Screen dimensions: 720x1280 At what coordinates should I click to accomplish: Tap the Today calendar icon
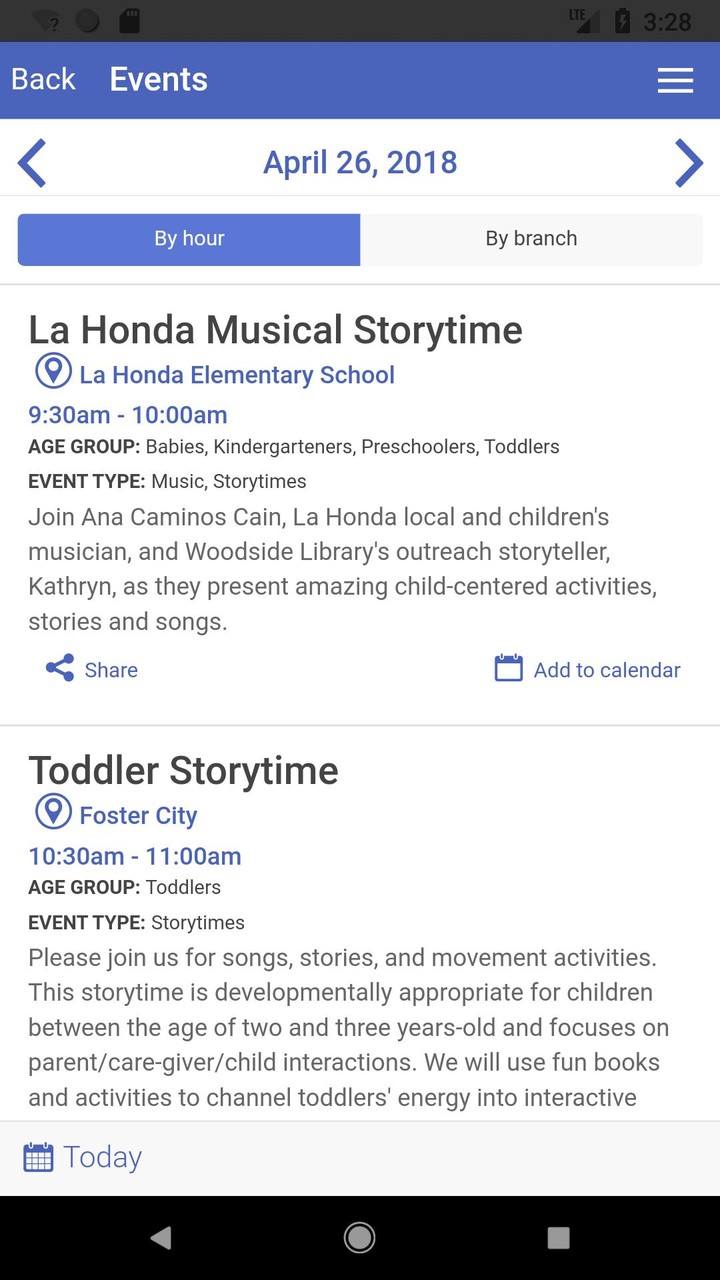click(x=38, y=1156)
